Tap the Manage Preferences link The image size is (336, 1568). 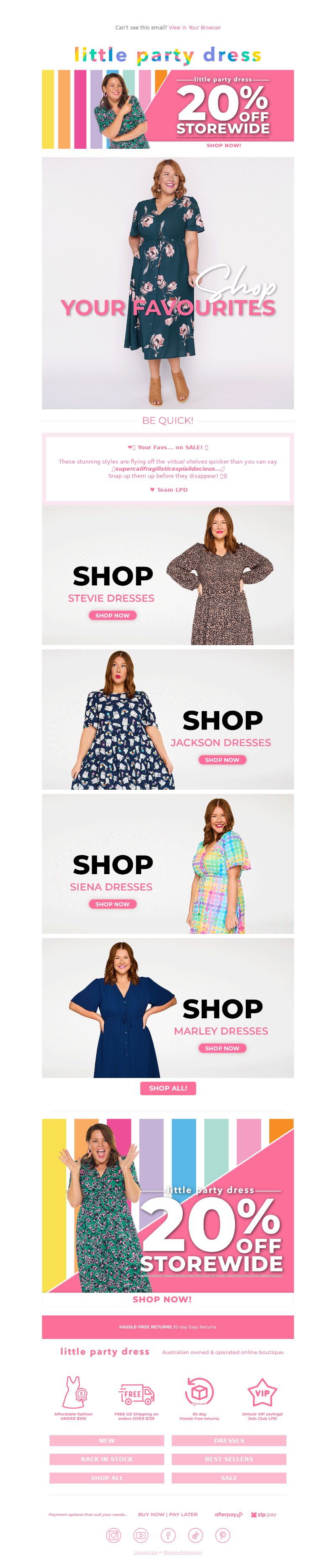pos(183,1552)
